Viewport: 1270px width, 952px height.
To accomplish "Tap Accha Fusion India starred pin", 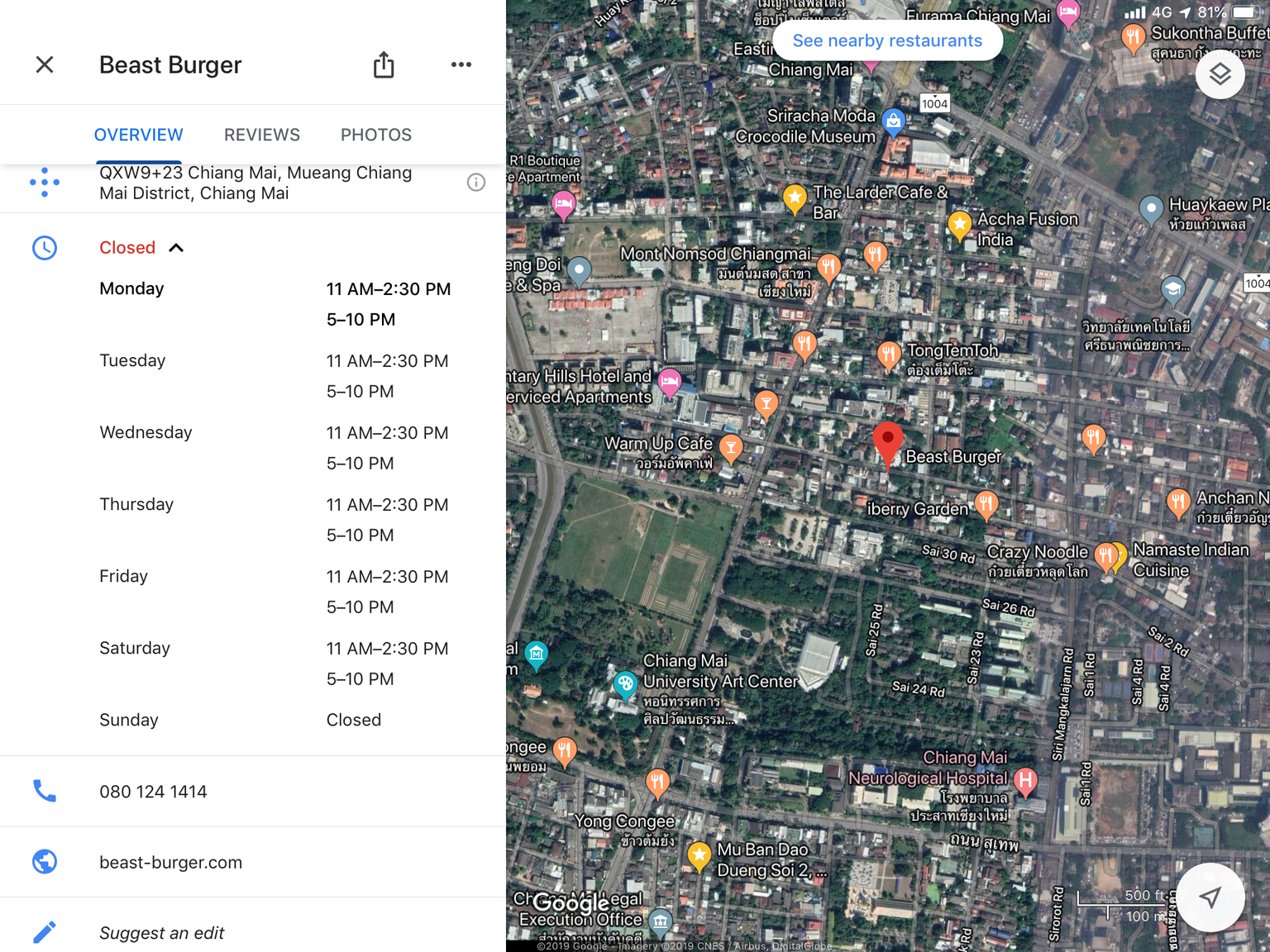I will tap(959, 224).
